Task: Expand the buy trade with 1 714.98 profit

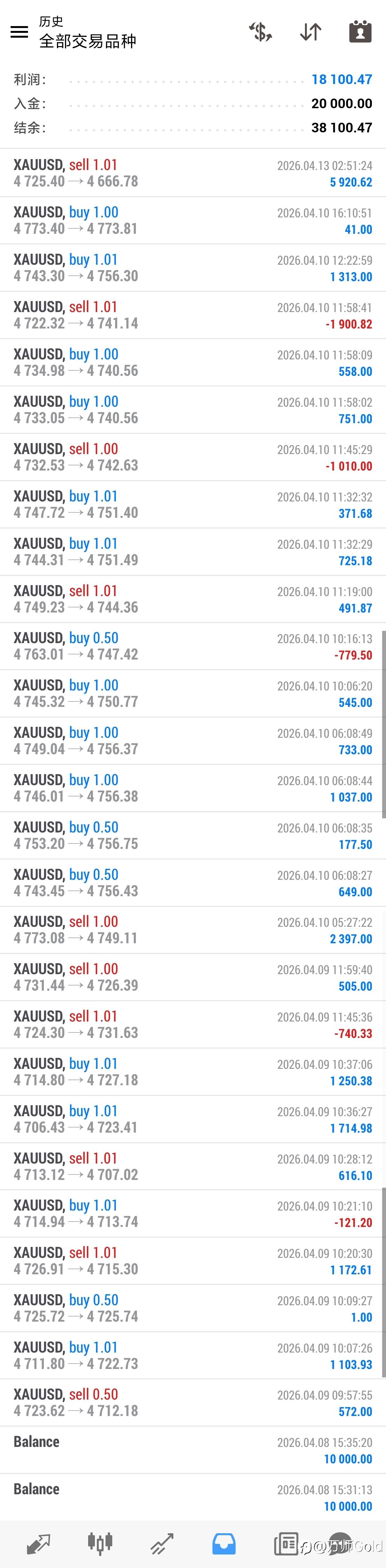Action: point(193,1119)
